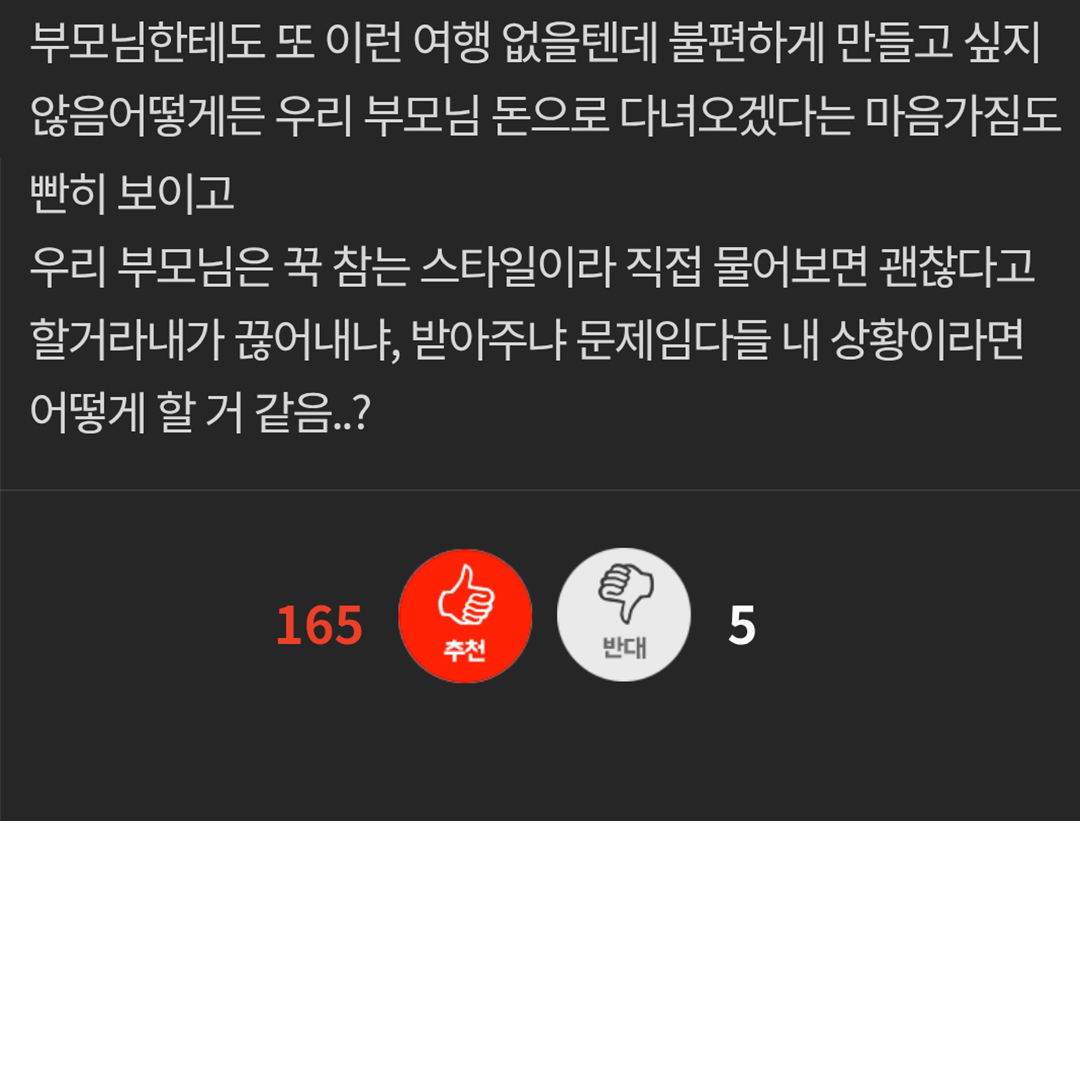Upvote the post with the 추천 button
The height and width of the screenshot is (1080, 1080).
pyautogui.click(x=465, y=616)
